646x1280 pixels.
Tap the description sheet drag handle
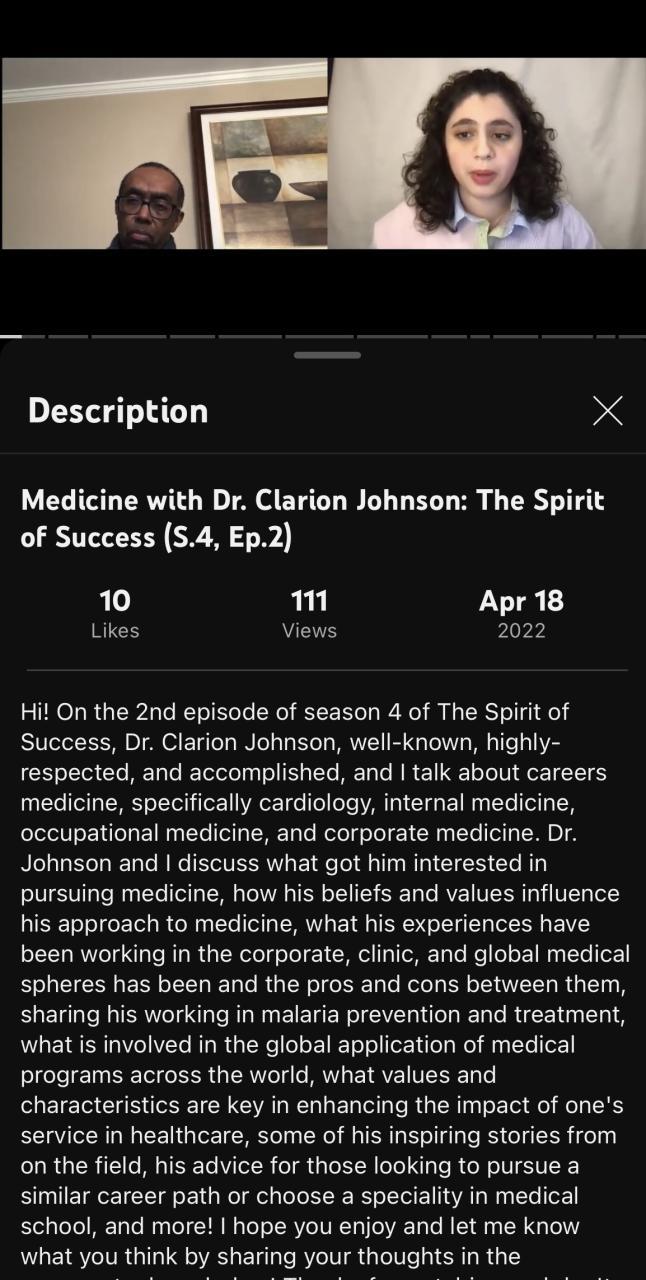coord(327,355)
